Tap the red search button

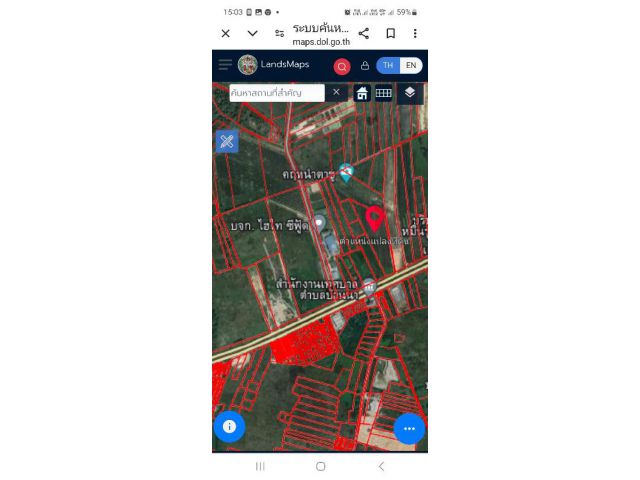tap(342, 66)
